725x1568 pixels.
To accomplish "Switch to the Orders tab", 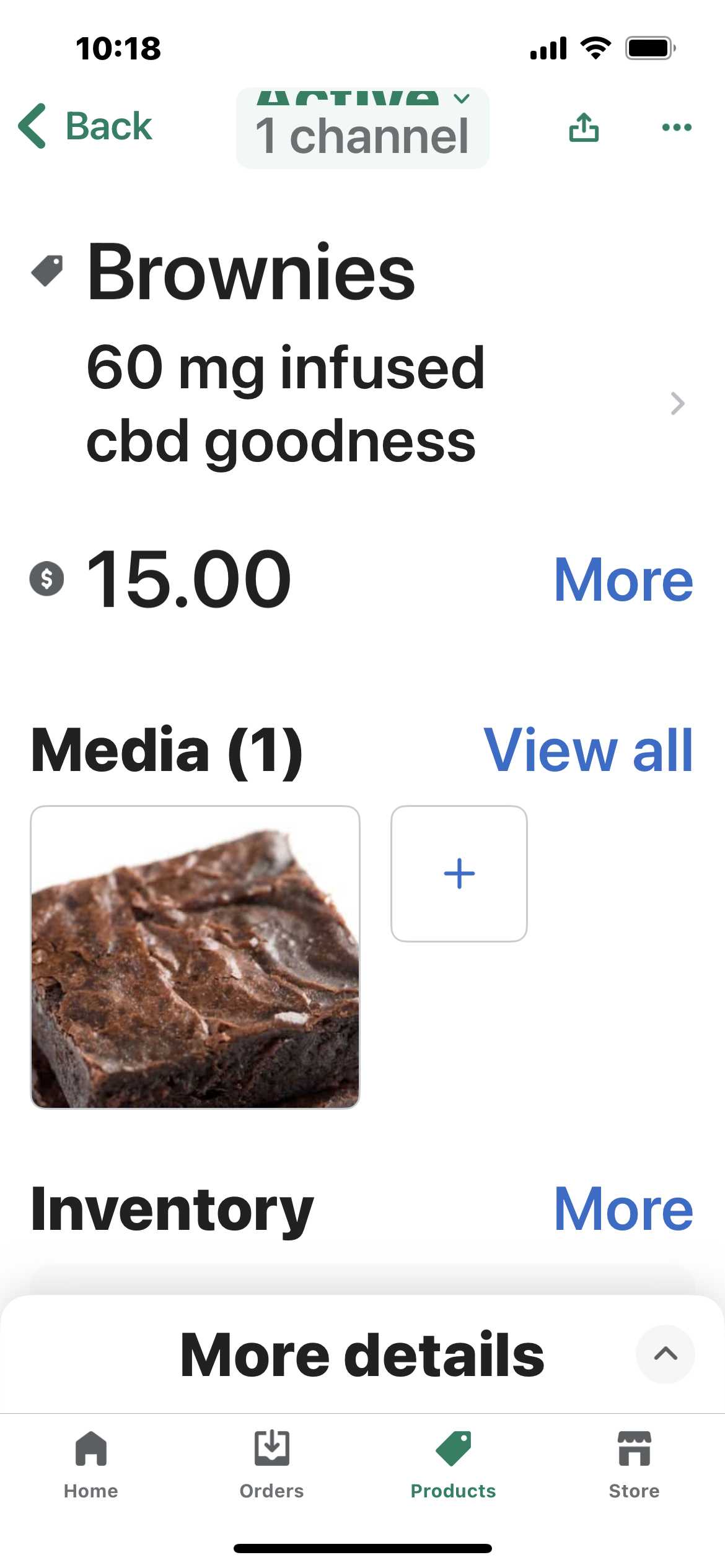I will pyautogui.click(x=272, y=1465).
